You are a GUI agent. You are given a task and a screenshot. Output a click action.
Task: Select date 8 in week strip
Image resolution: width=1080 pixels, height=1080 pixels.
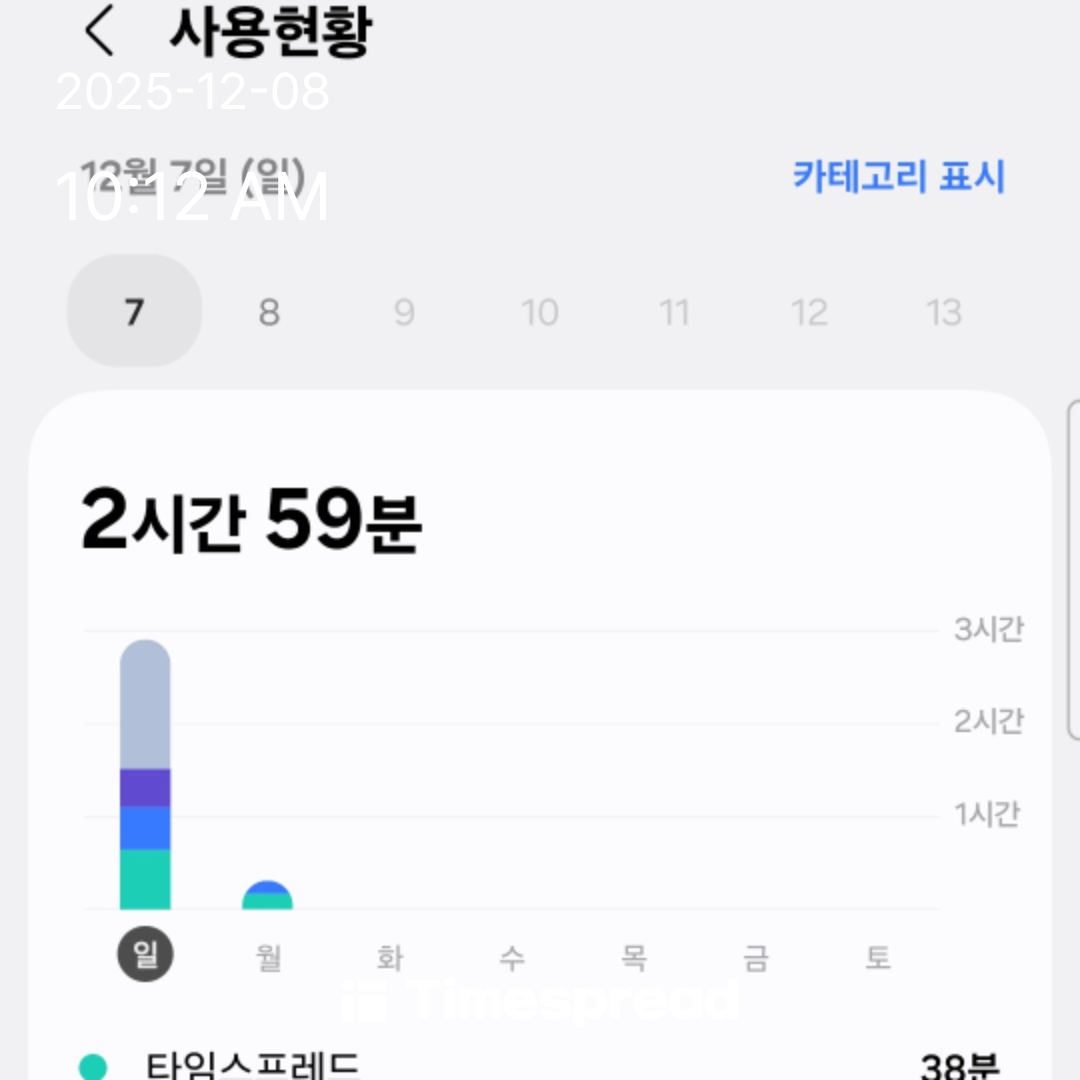pyautogui.click(x=269, y=312)
